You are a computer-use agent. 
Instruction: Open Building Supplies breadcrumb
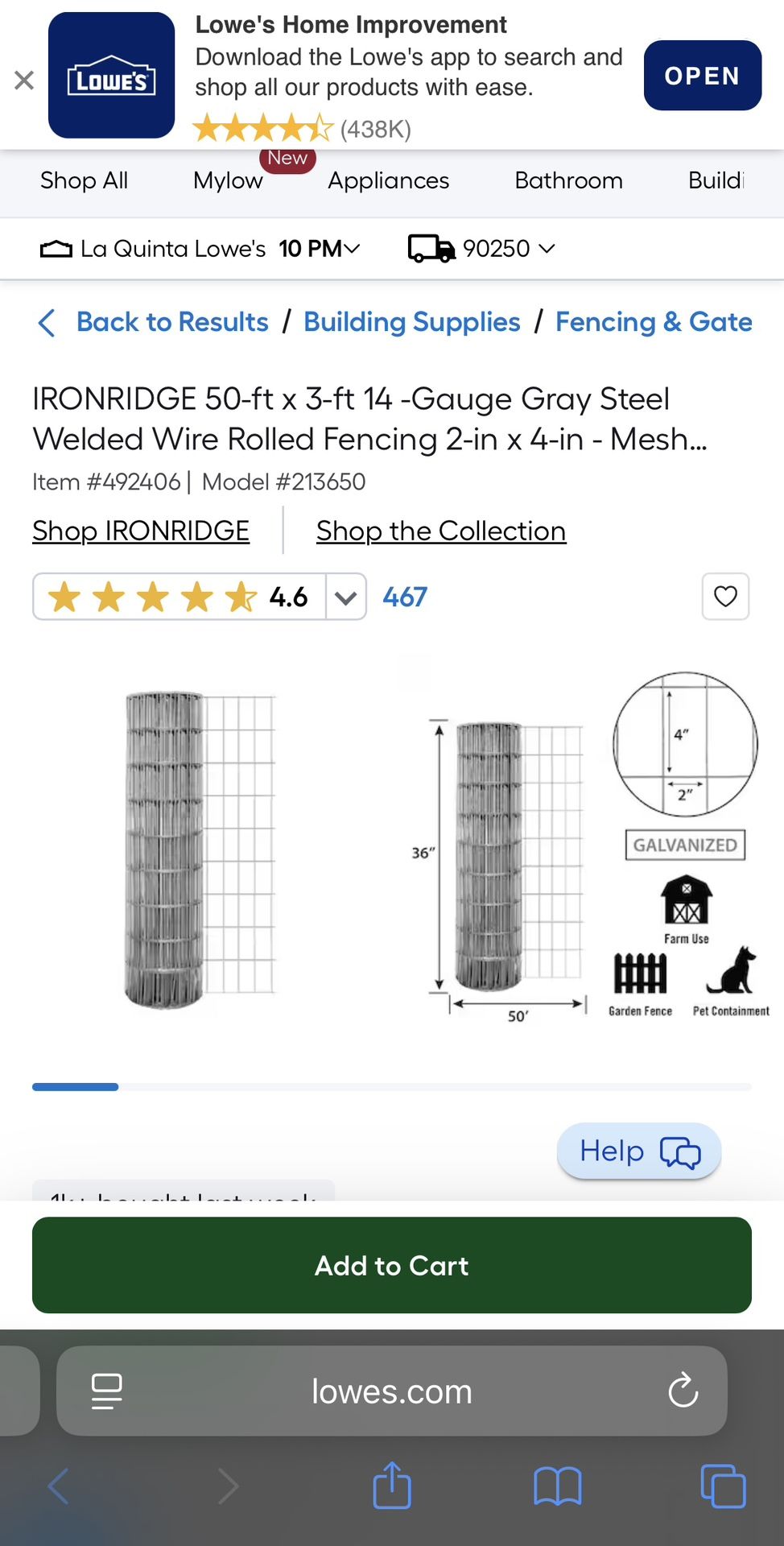click(411, 322)
